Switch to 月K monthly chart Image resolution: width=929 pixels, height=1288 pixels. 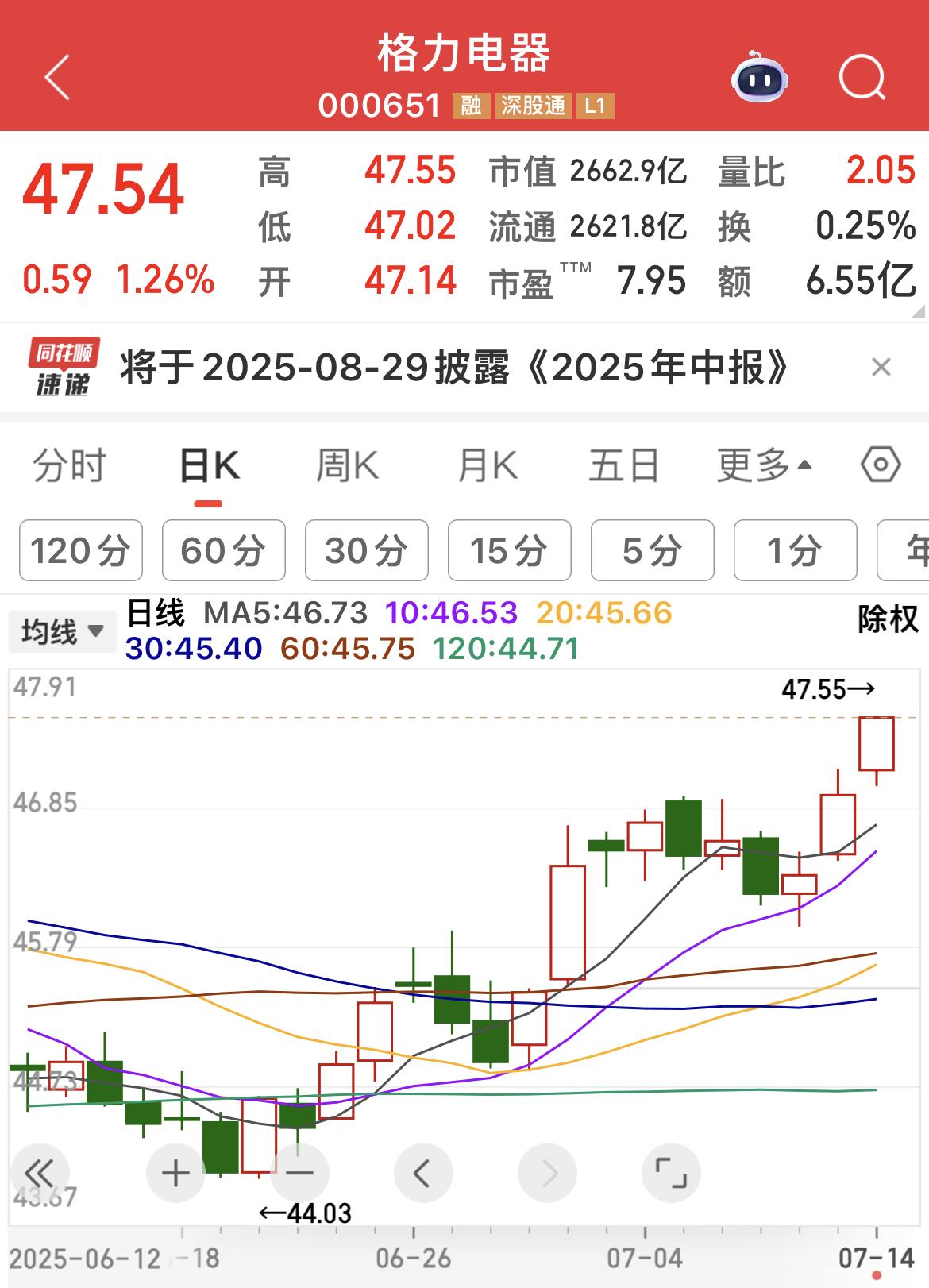[x=487, y=465]
